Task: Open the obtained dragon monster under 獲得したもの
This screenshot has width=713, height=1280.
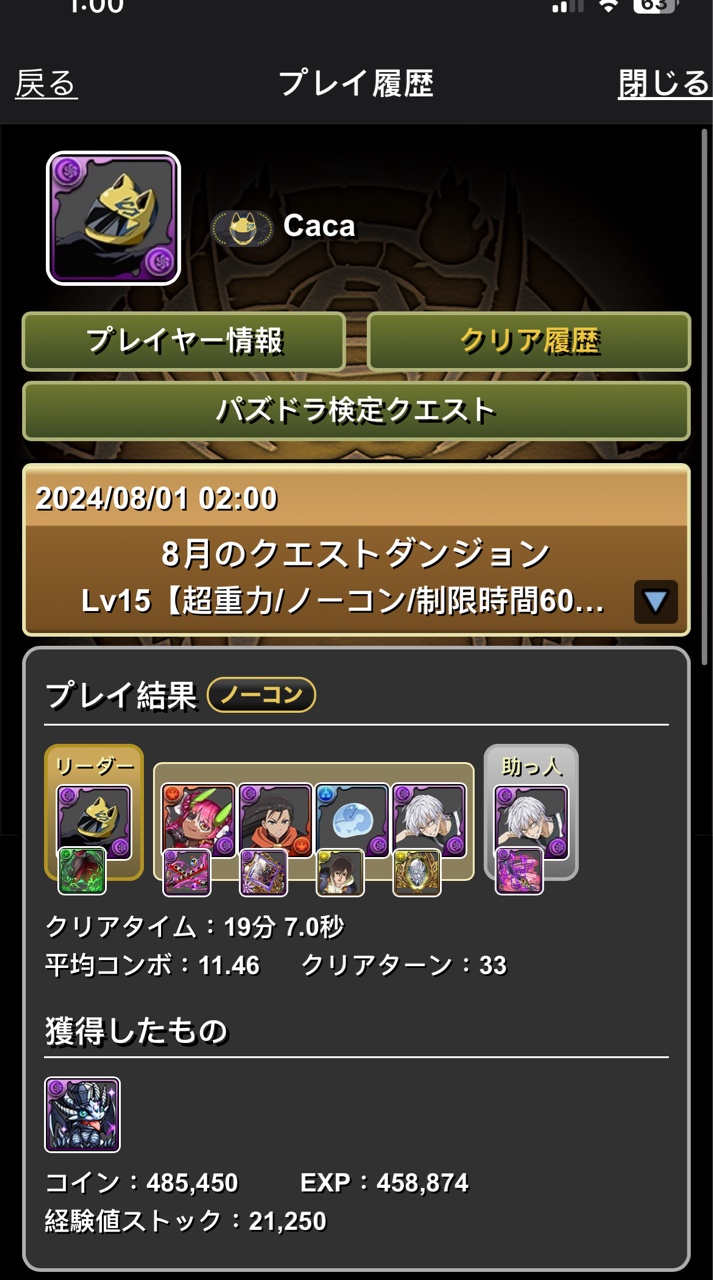Action: coord(83,1114)
